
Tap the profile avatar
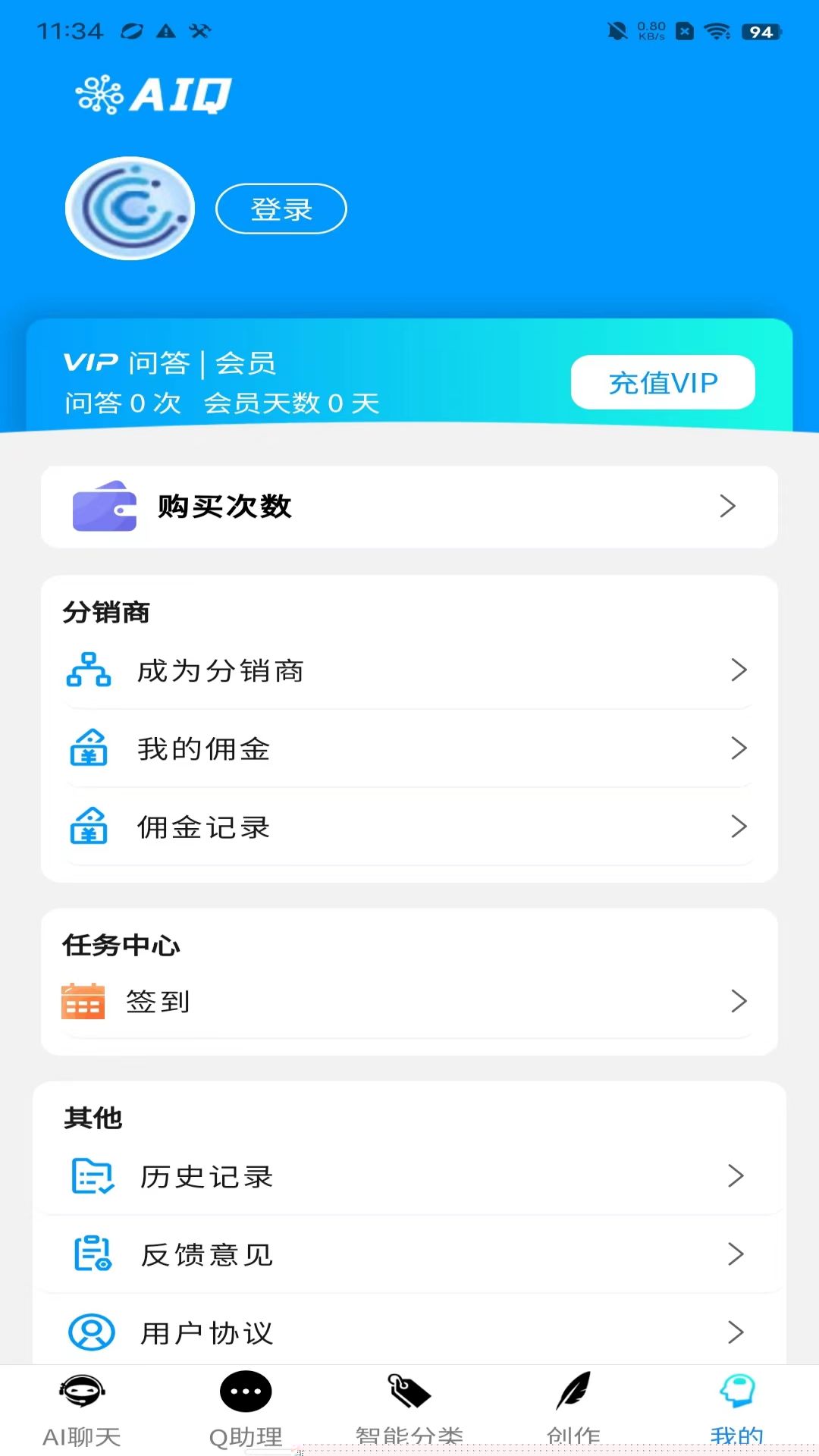[130, 209]
